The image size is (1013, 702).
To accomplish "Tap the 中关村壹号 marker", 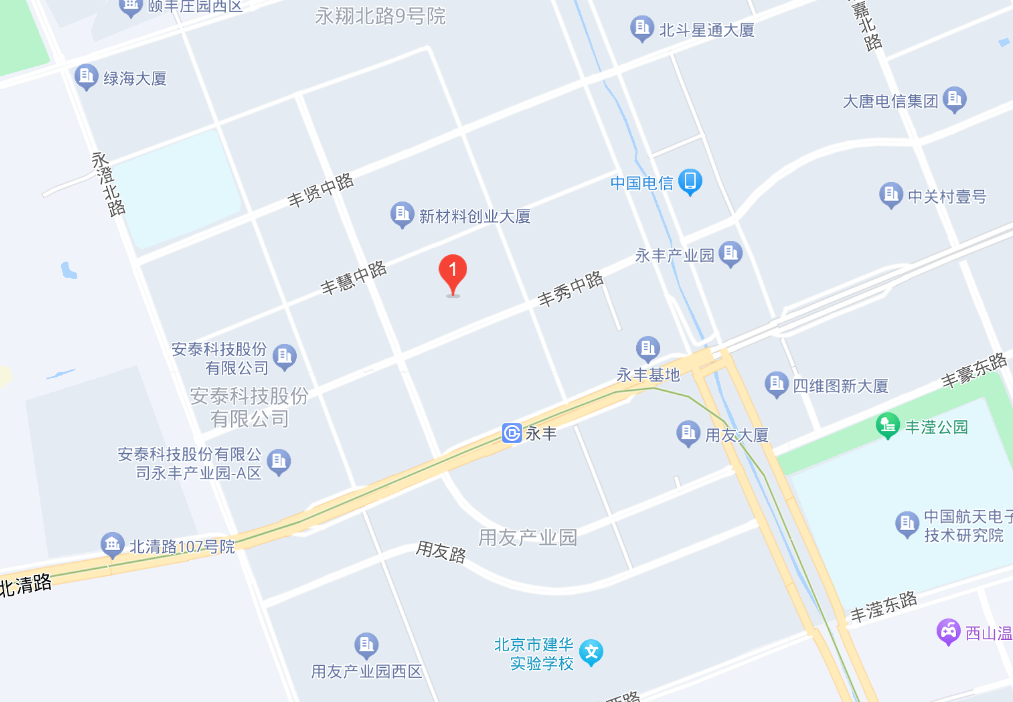I will coord(891,195).
